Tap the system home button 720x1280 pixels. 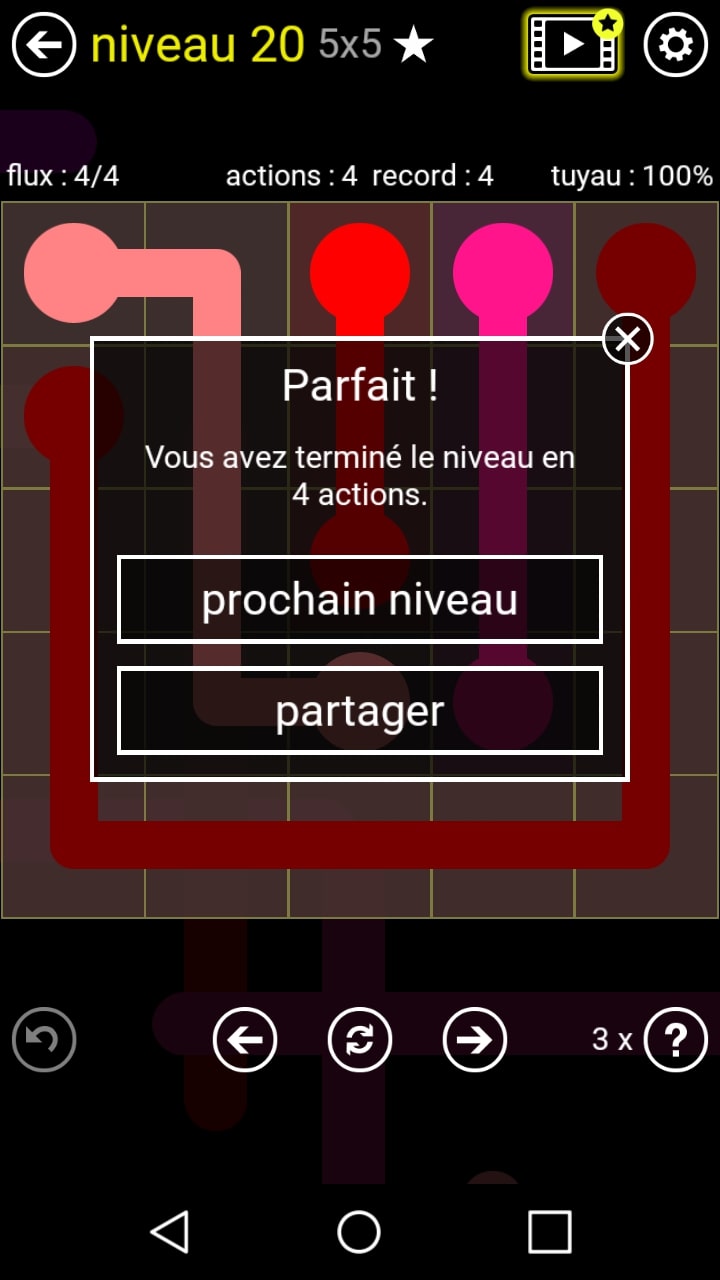[359, 1232]
